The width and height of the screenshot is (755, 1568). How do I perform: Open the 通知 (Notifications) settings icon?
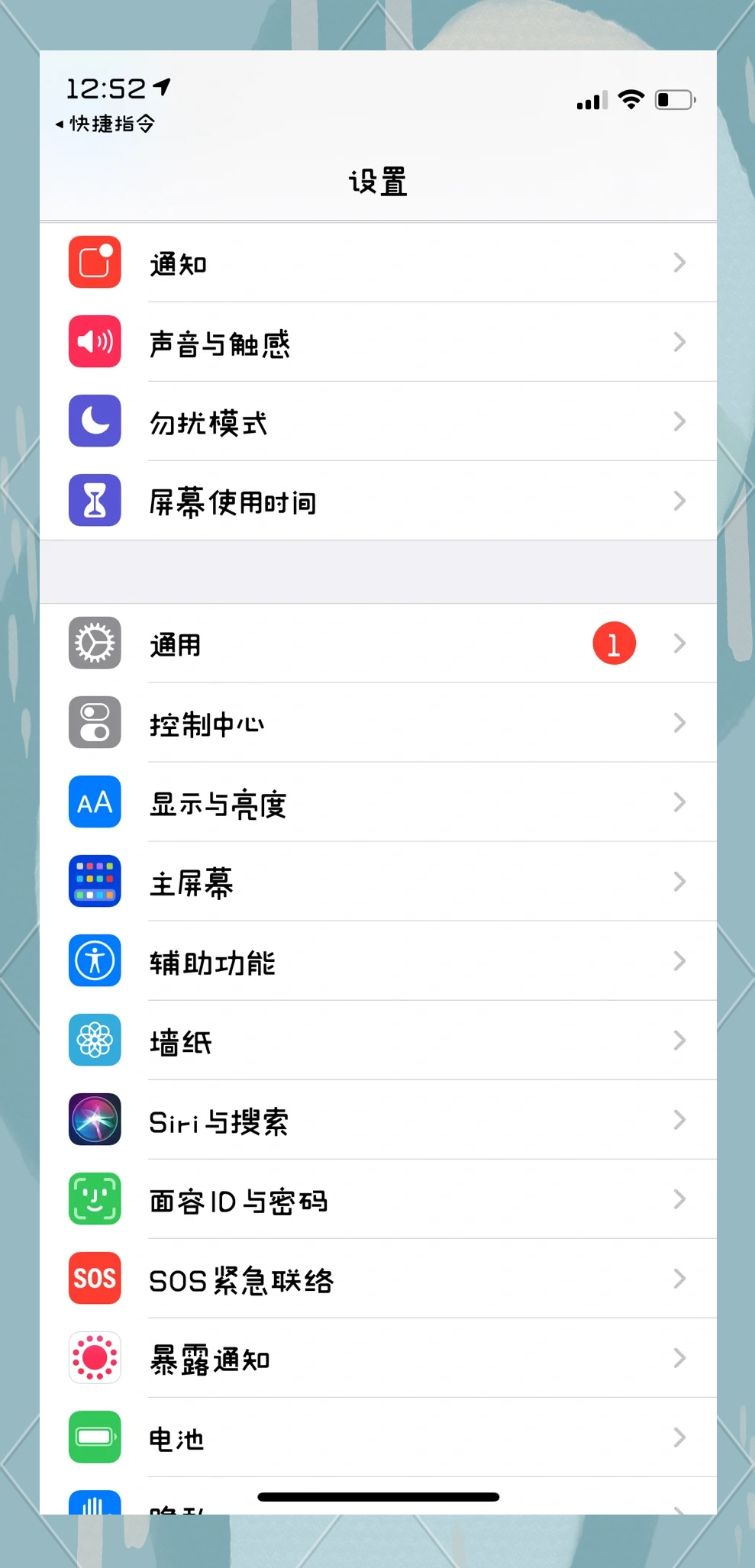(x=94, y=262)
